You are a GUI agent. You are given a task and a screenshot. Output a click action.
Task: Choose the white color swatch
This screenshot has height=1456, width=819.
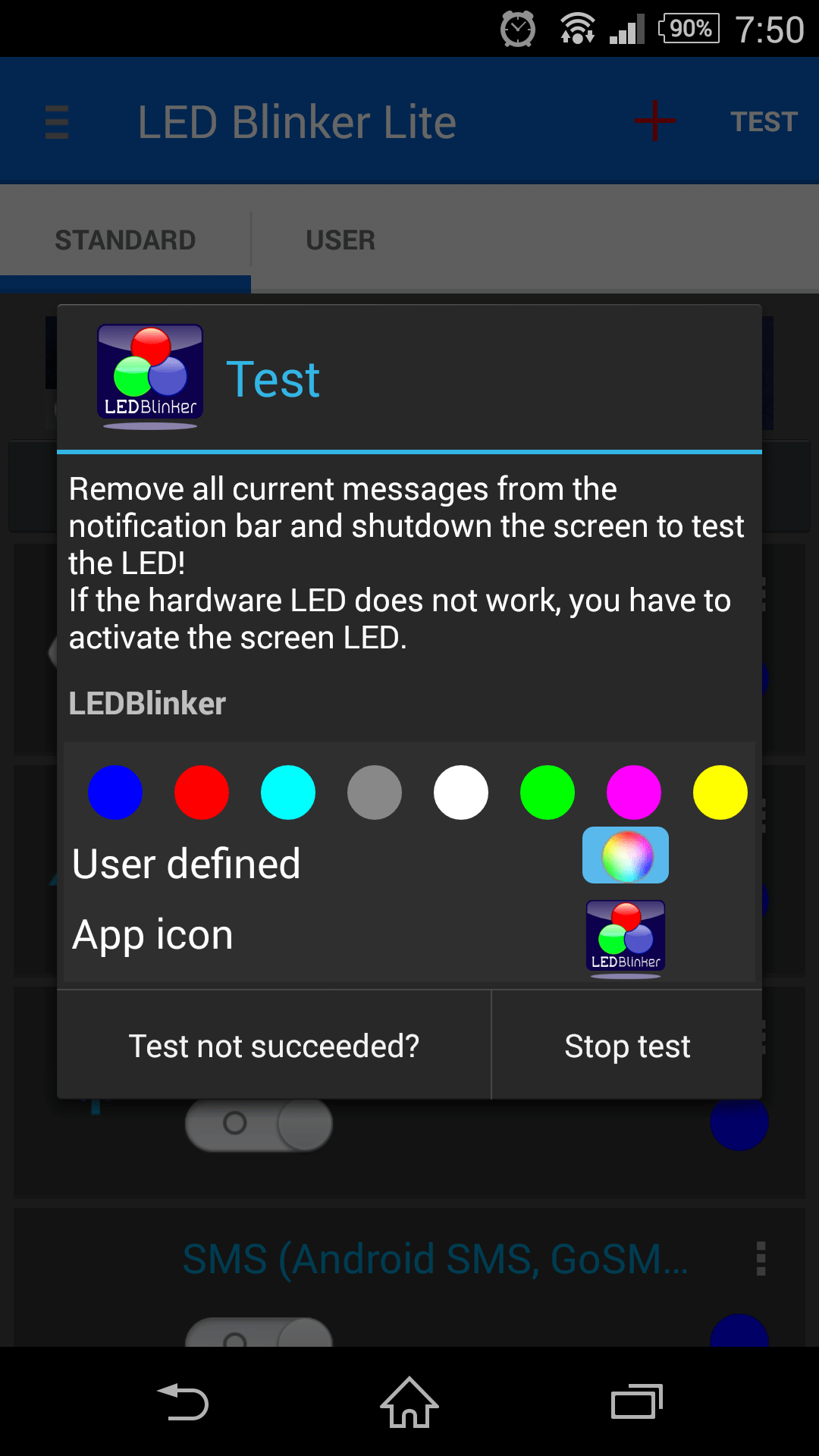coord(461,792)
